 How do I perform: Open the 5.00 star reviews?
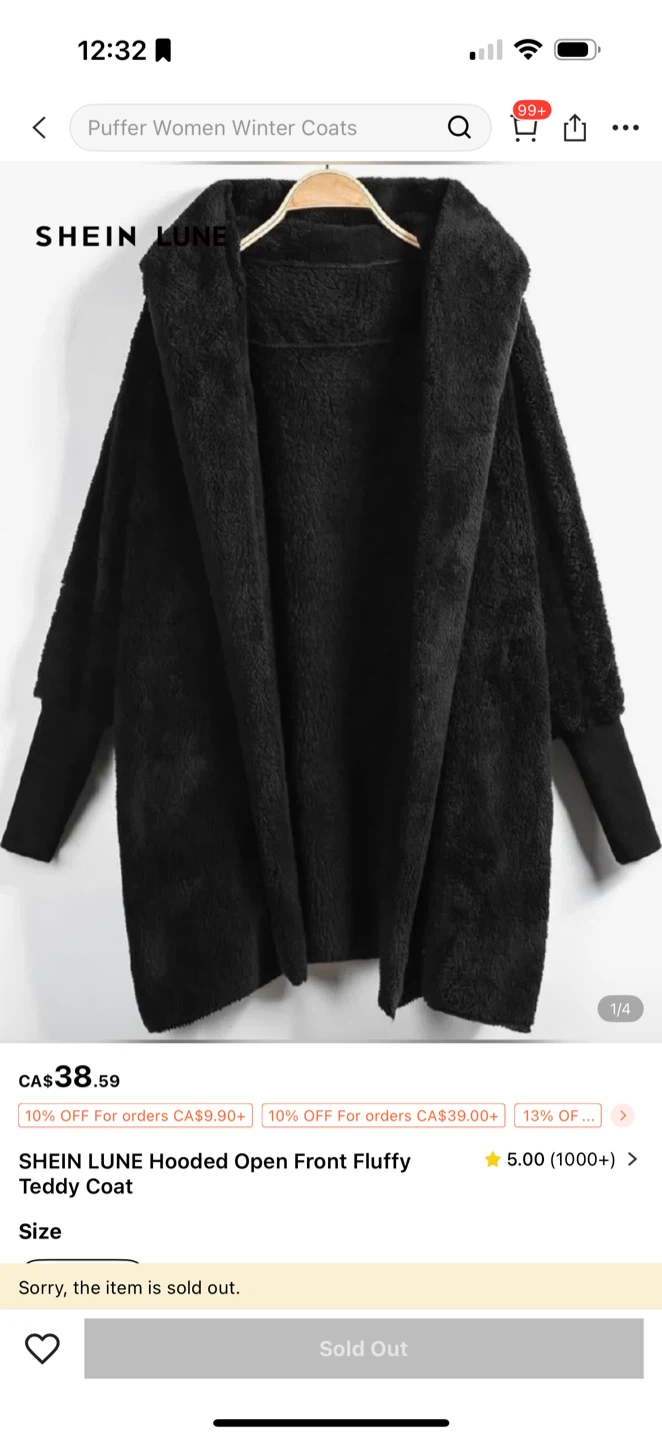pyautogui.click(x=560, y=1160)
